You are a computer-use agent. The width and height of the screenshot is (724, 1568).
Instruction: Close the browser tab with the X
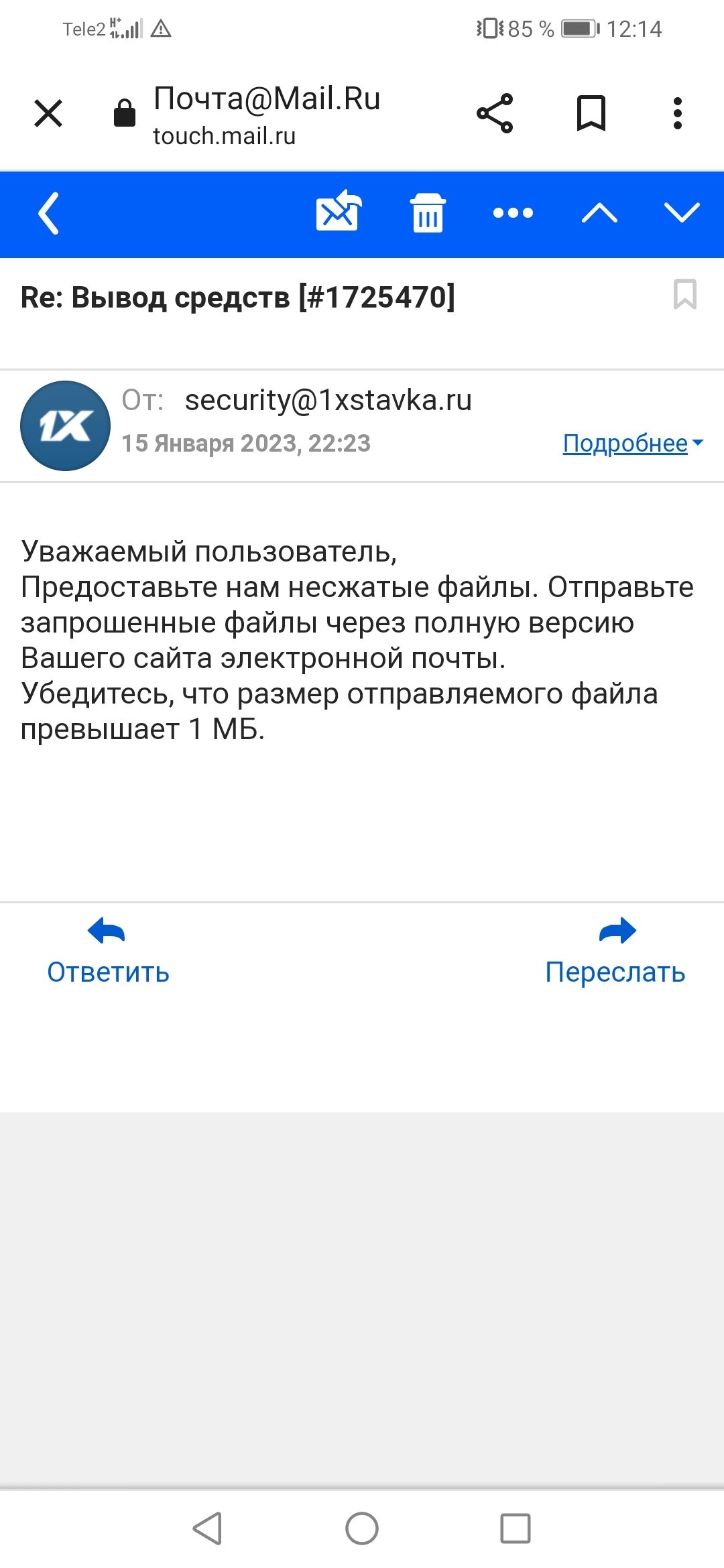pyautogui.click(x=48, y=113)
